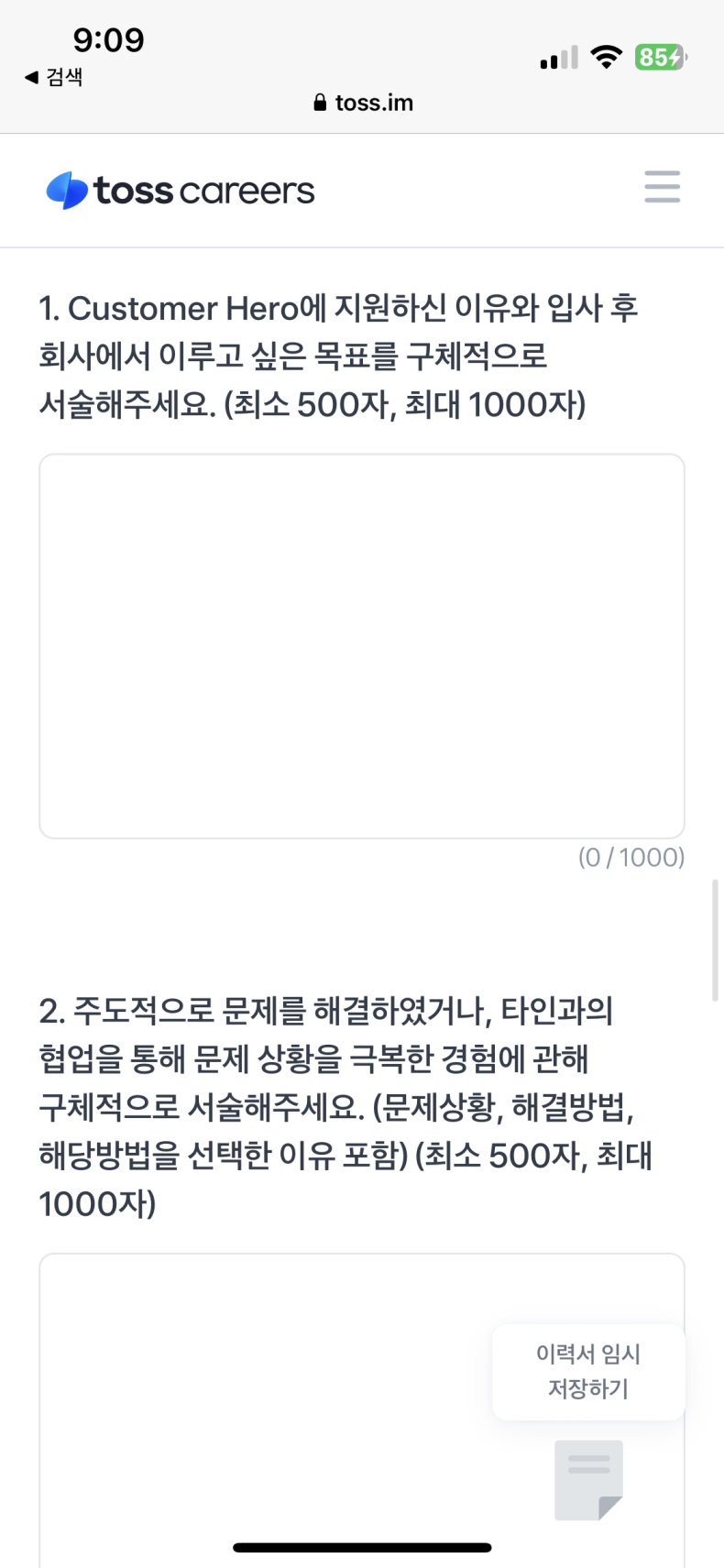Image resolution: width=724 pixels, height=1568 pixels.
Task: Tap the toss.im address bar
Action: [x=363, y=103]
